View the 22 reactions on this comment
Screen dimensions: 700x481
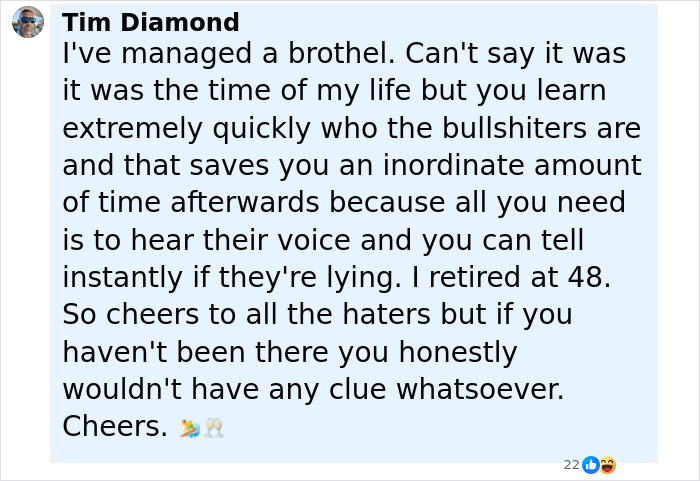590,464
